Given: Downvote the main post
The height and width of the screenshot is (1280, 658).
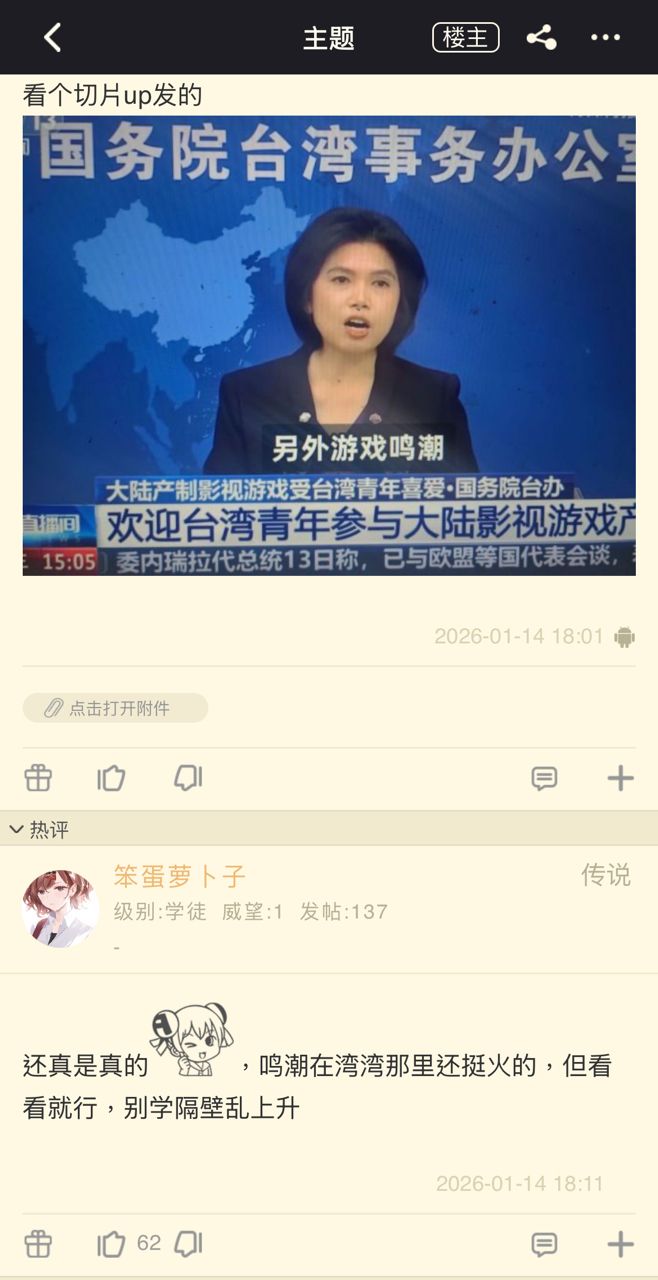Looking at the screenshot, I should (188, 778).
